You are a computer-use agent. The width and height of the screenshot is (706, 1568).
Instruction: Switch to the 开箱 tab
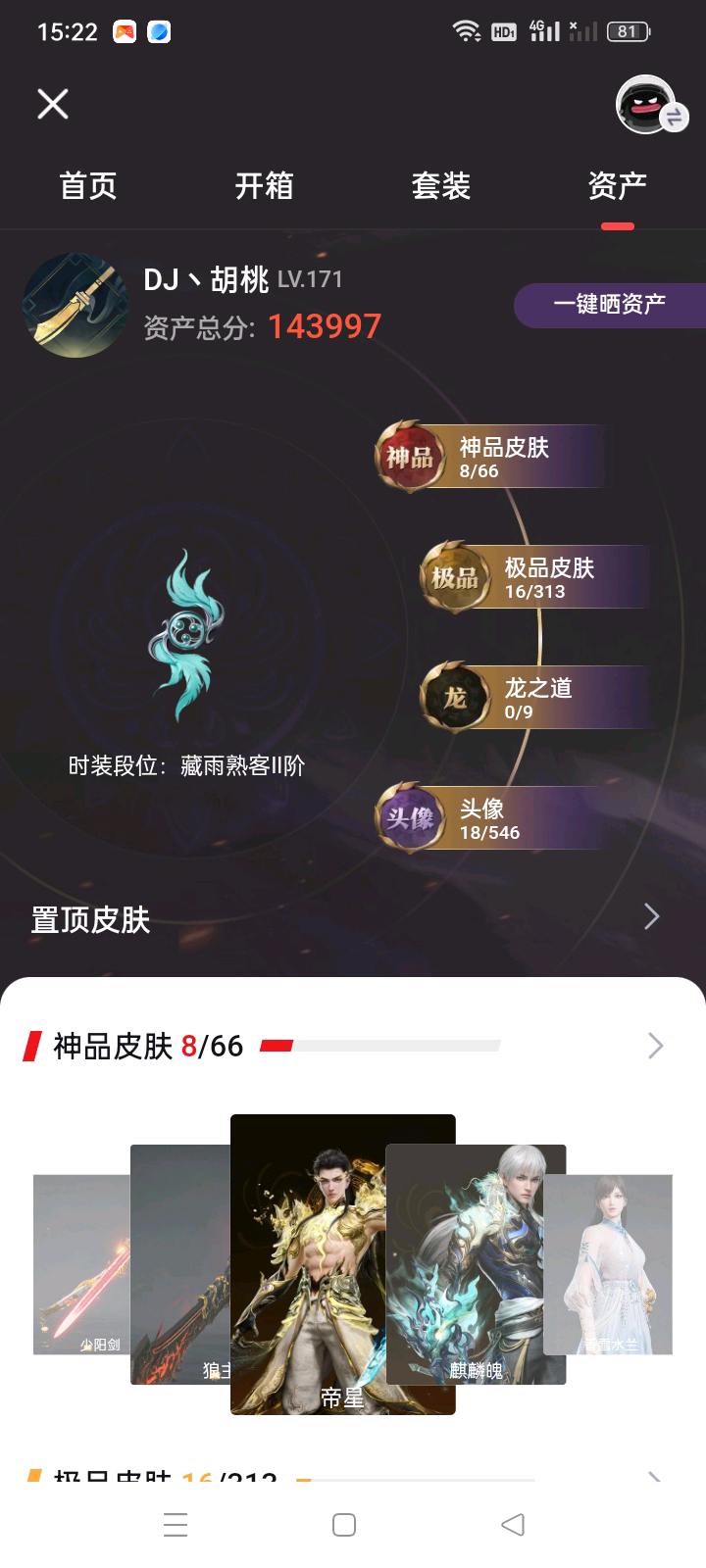264,186
